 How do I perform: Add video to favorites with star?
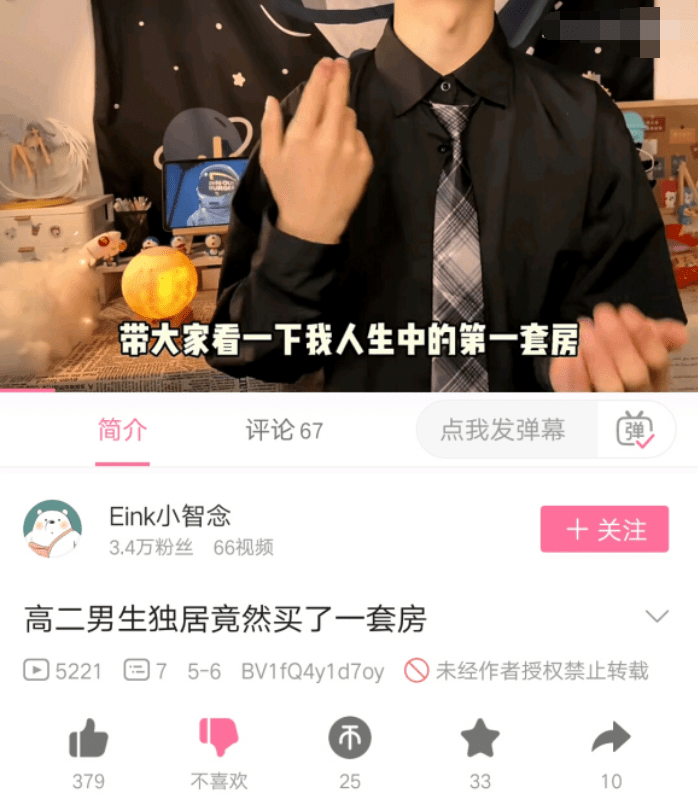click(480, 740)
